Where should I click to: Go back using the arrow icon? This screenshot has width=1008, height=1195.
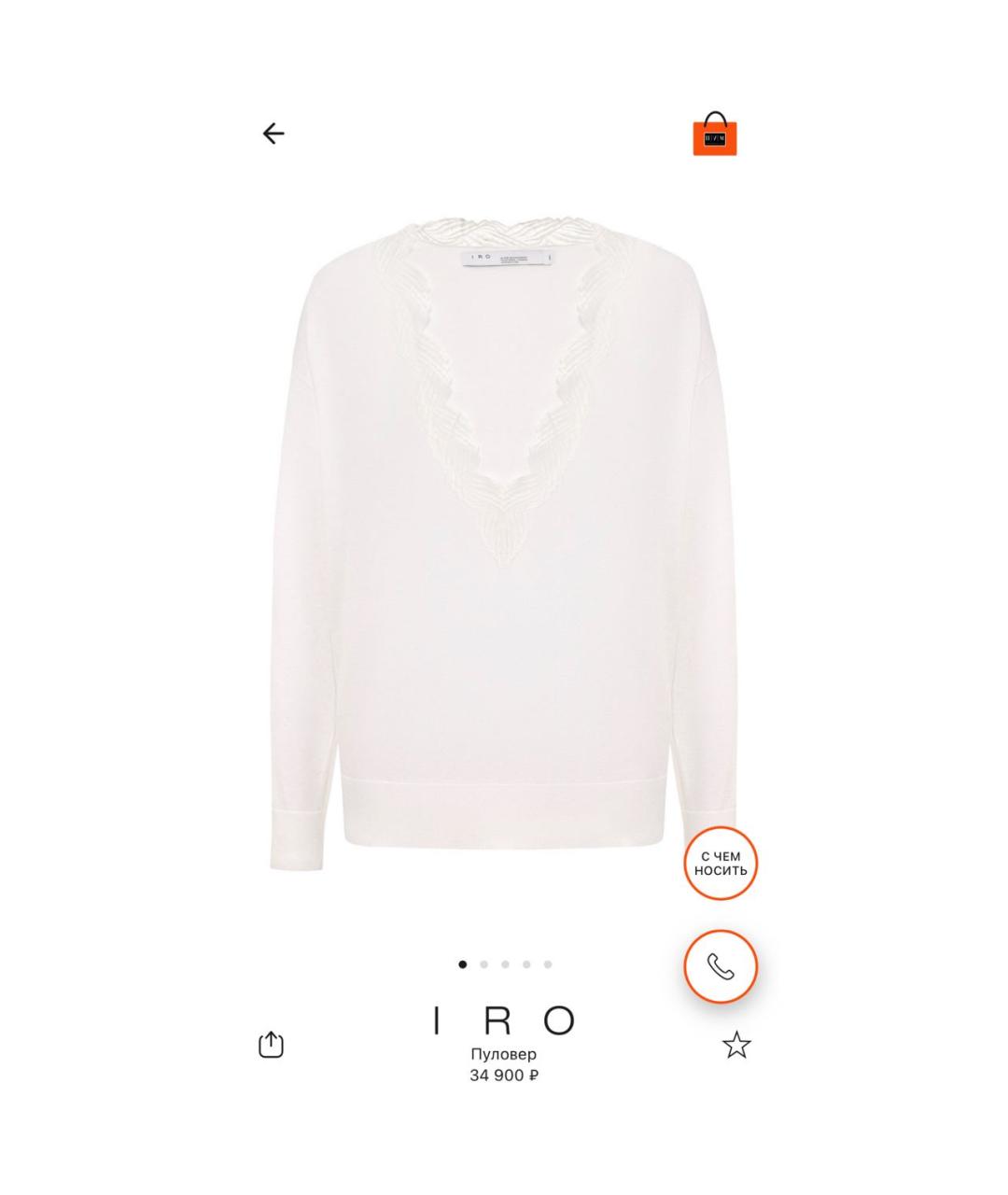pyautogui.click(x=273, y=134)
